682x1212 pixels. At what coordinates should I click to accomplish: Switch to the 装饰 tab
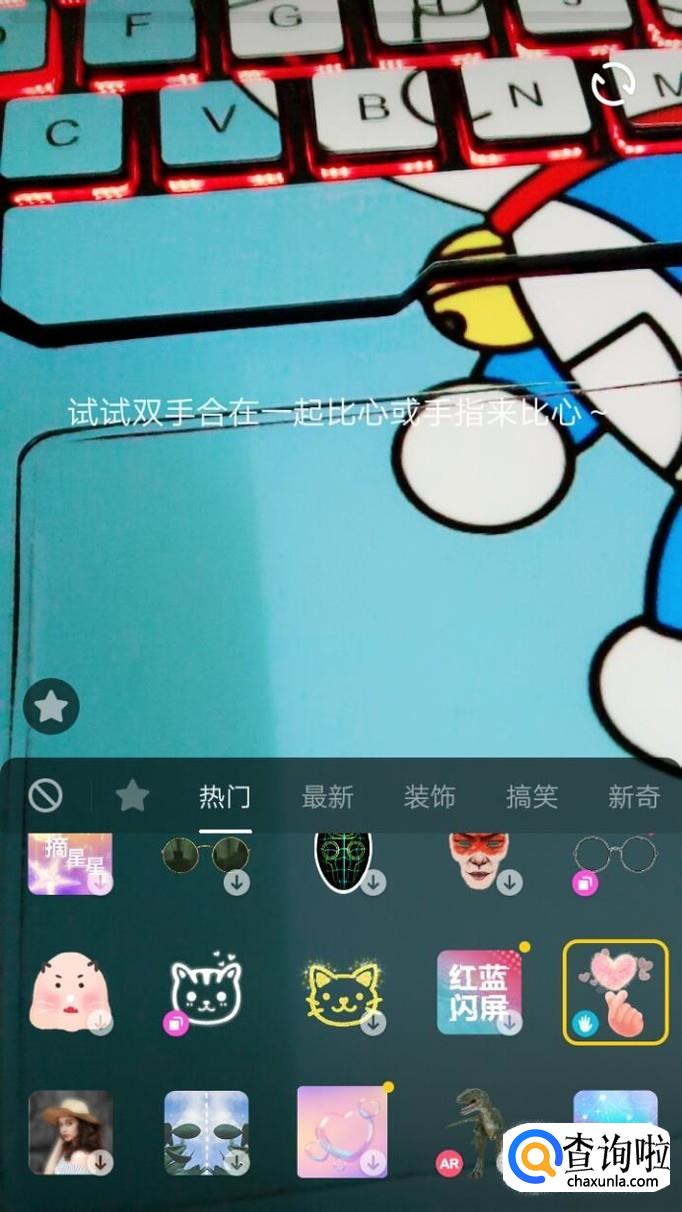[430, 797]
